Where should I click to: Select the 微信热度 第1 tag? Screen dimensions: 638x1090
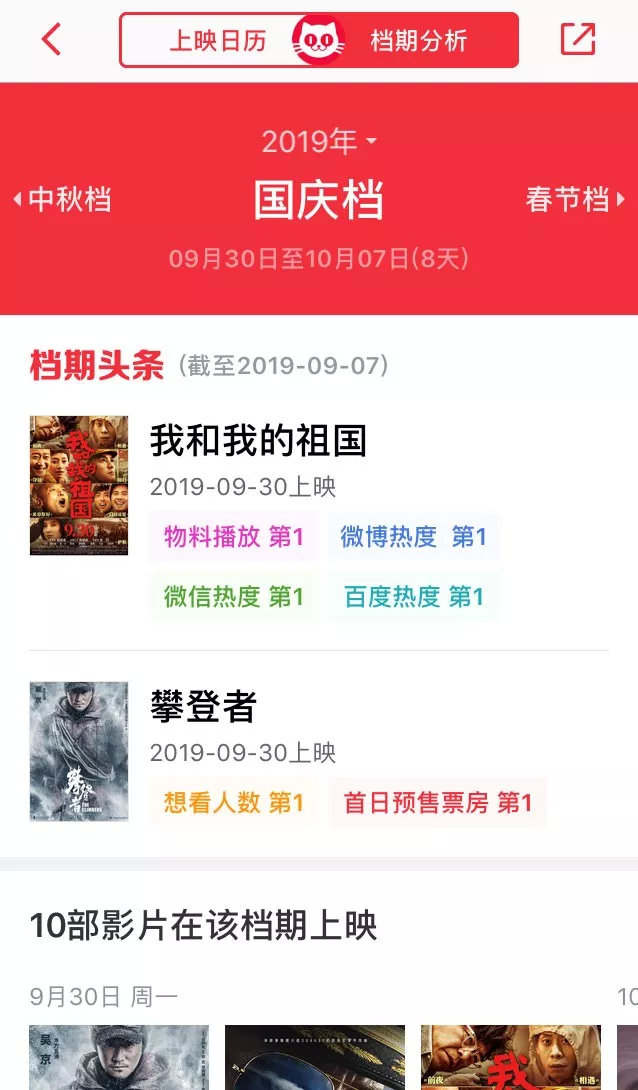pos(234,597)
